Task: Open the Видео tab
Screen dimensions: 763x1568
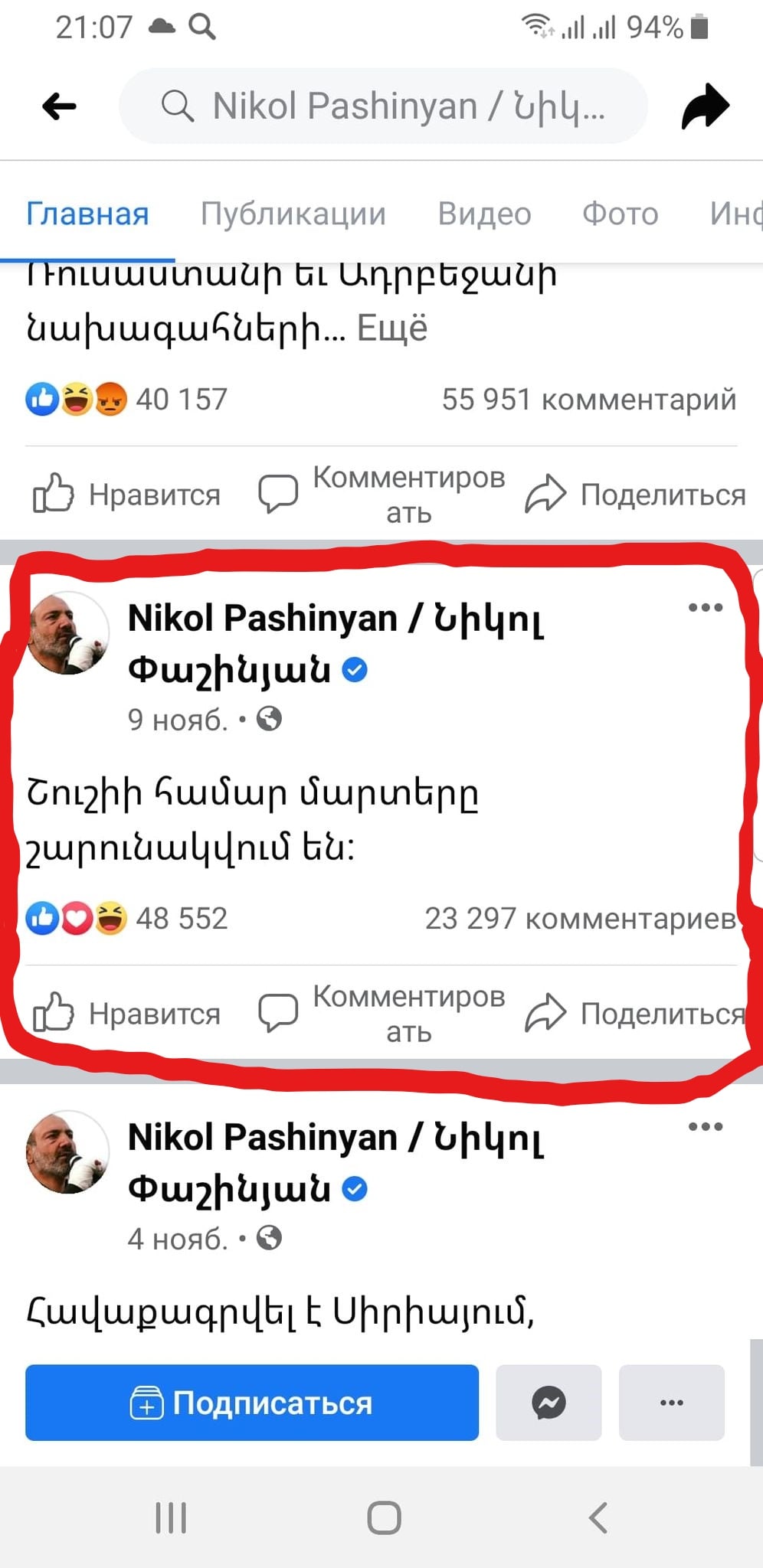Action: coord(484,214)
